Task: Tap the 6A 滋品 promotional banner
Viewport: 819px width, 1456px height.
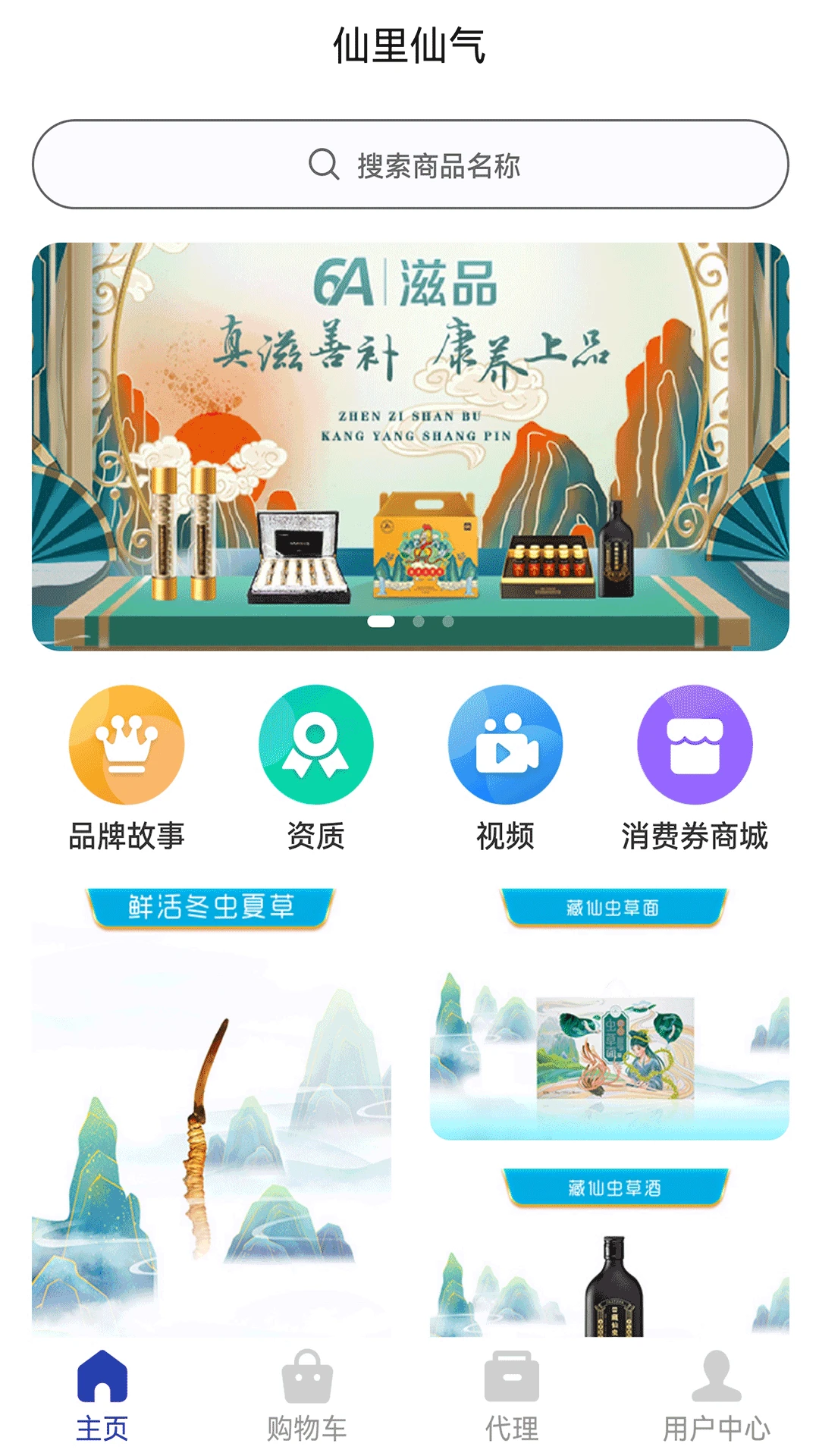Action: click(409, 444)
